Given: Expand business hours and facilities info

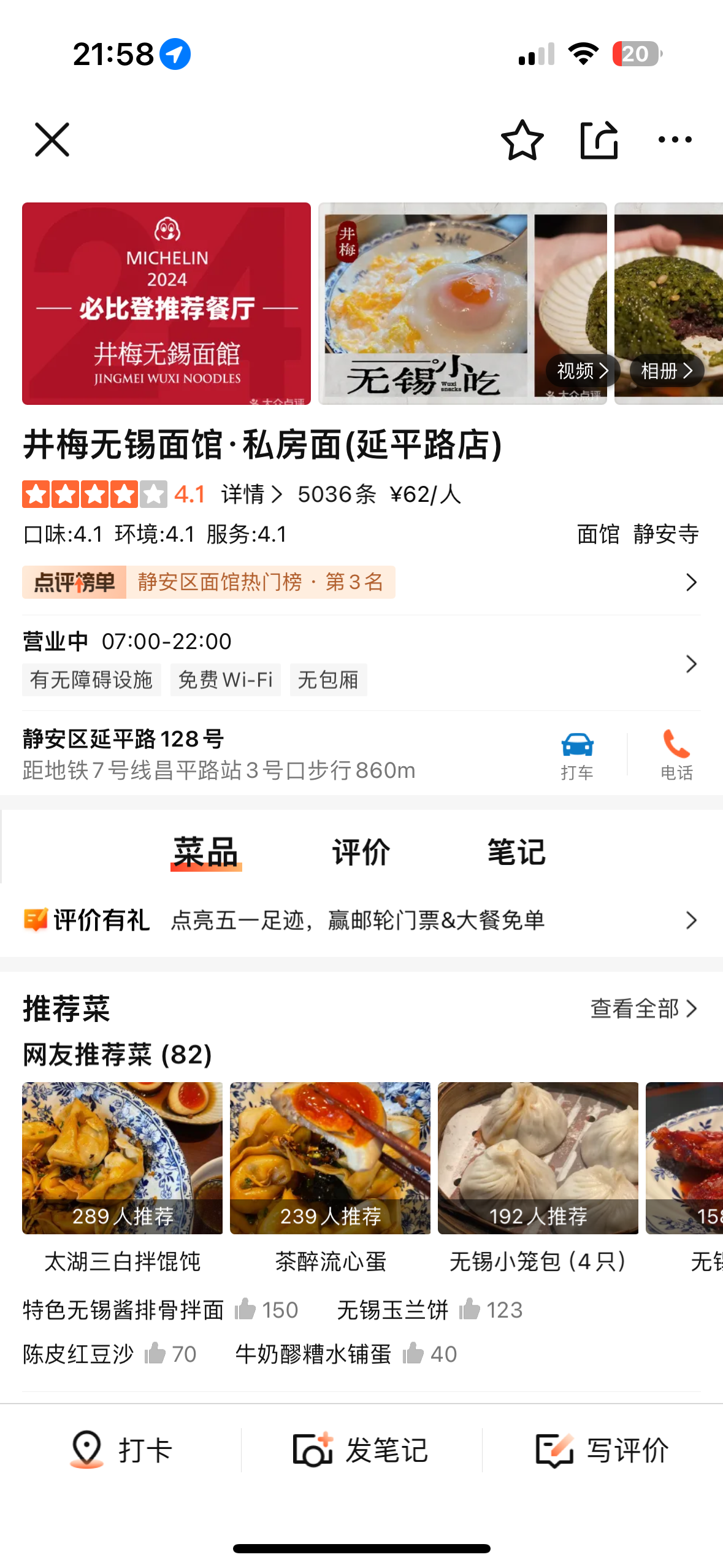Looking at the screenshot, I should (690, 664).
